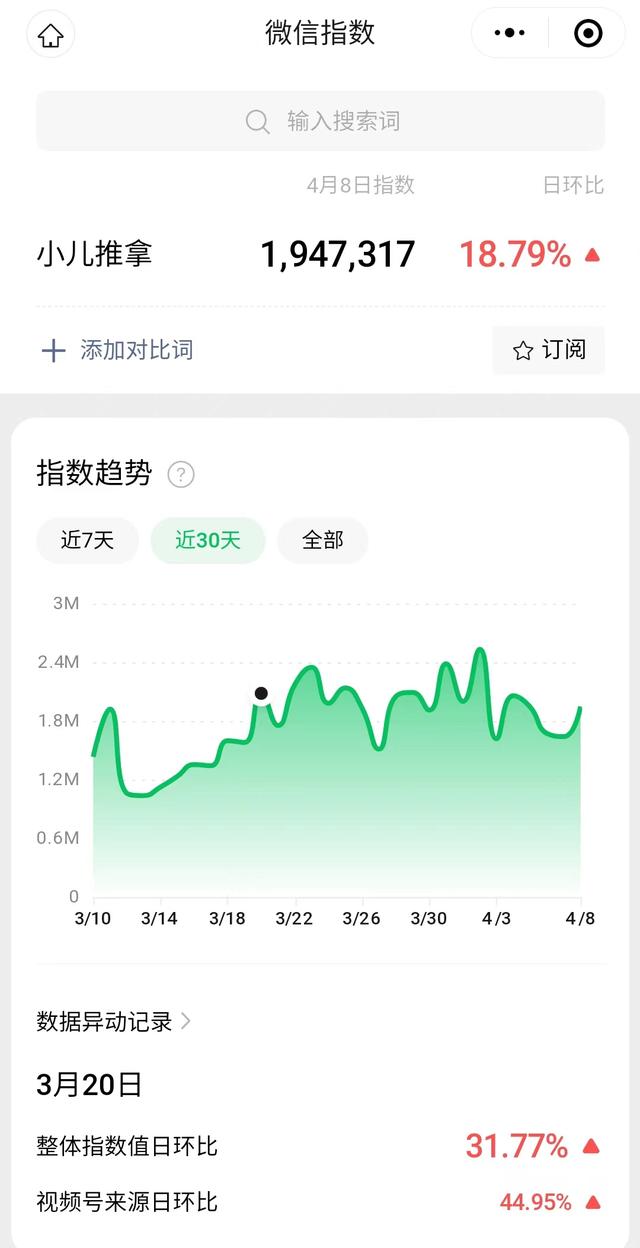This screenshot has height=1248, width=640.
Task: Select the 近30天 range
Action: click(208, 540)
